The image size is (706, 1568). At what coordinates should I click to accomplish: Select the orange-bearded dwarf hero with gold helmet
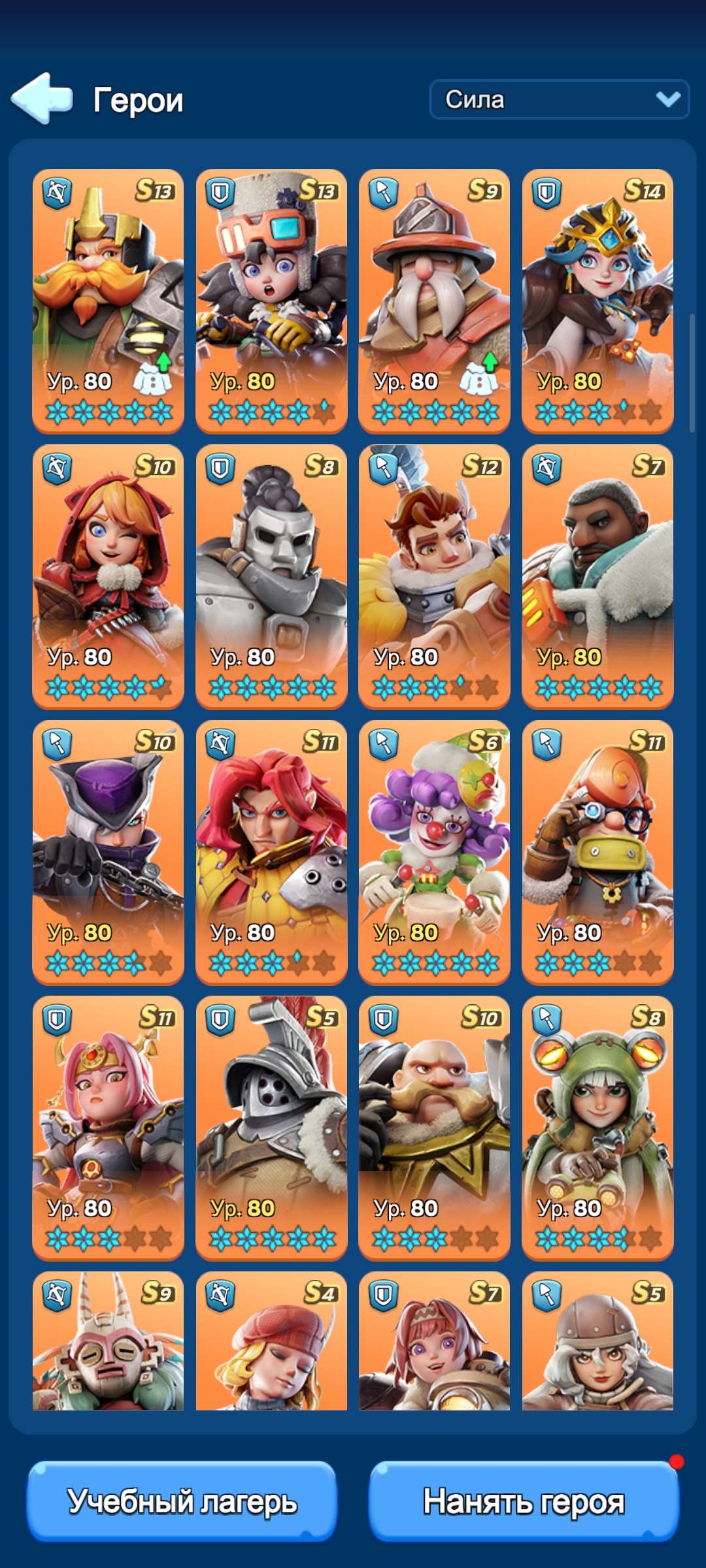point(108,301)
